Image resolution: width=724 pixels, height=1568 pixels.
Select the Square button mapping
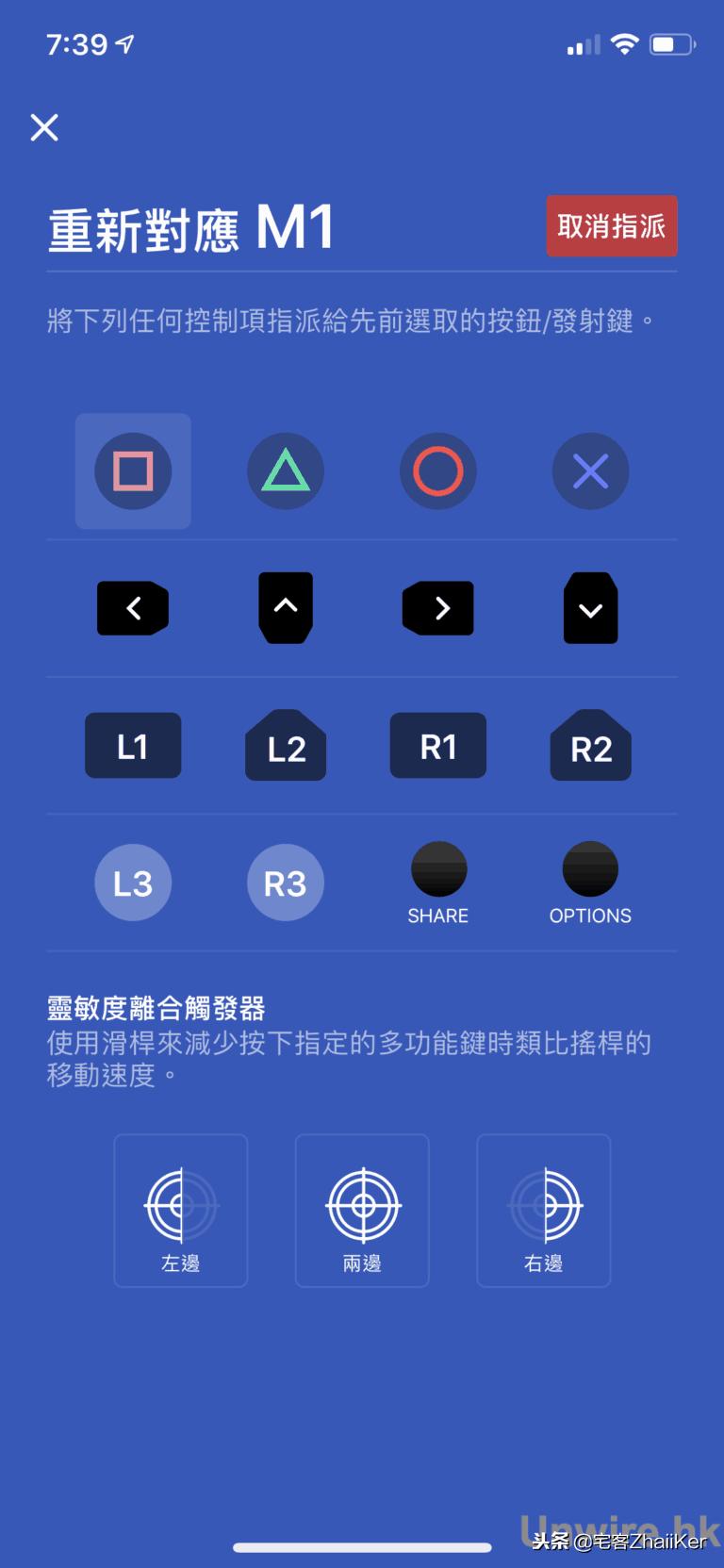(133, 471)
